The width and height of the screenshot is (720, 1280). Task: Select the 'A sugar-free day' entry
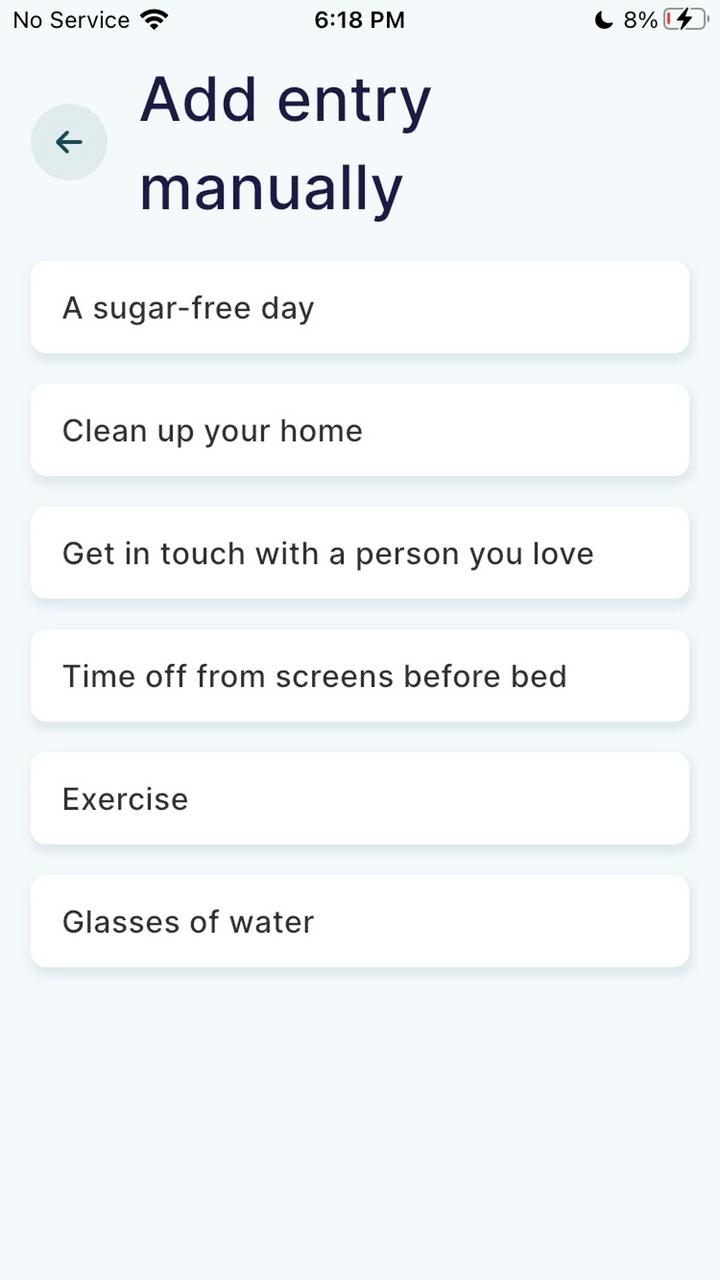(x=360, y=307)
